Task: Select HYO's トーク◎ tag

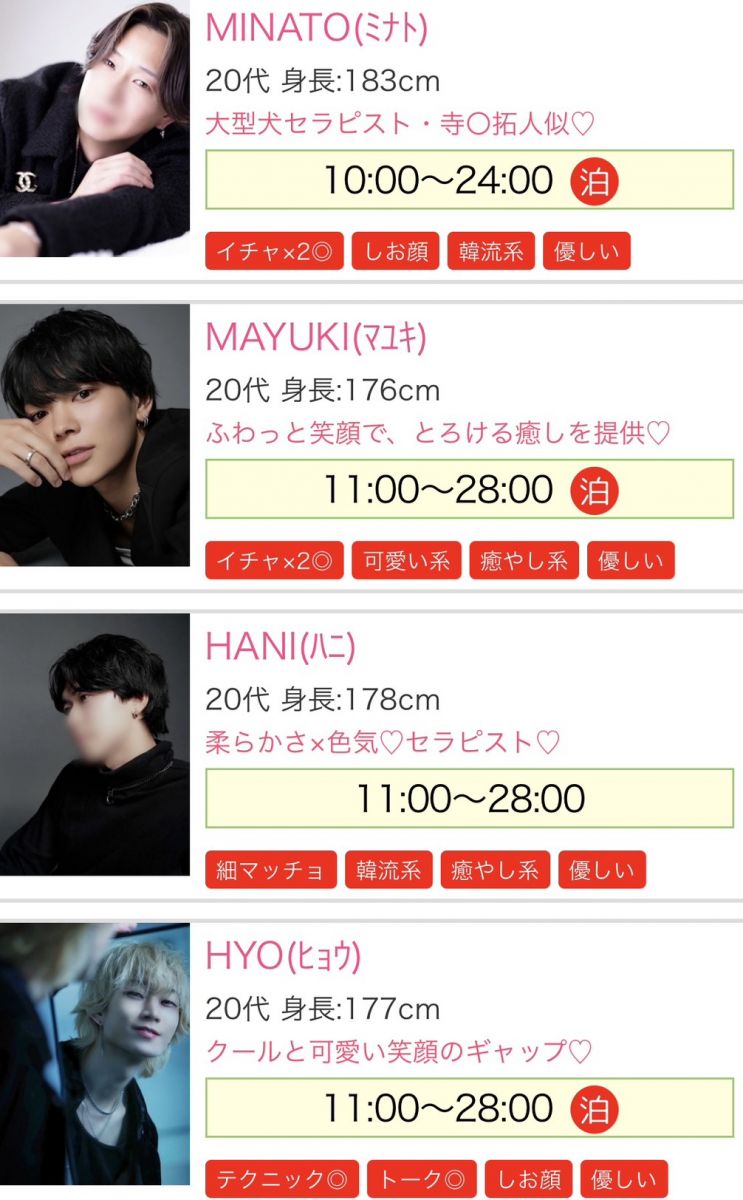Action: pyautogui.click(x=421, y=1179)
